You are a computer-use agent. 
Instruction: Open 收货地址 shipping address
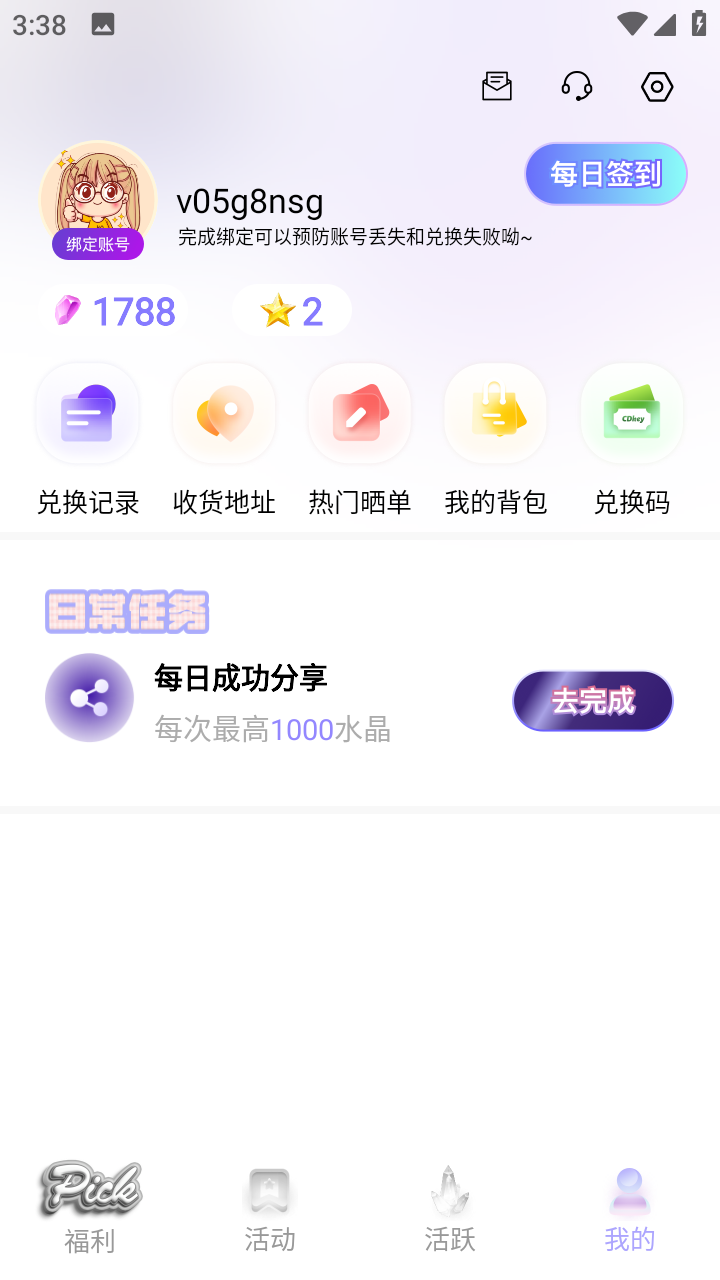tap(224, 440)
